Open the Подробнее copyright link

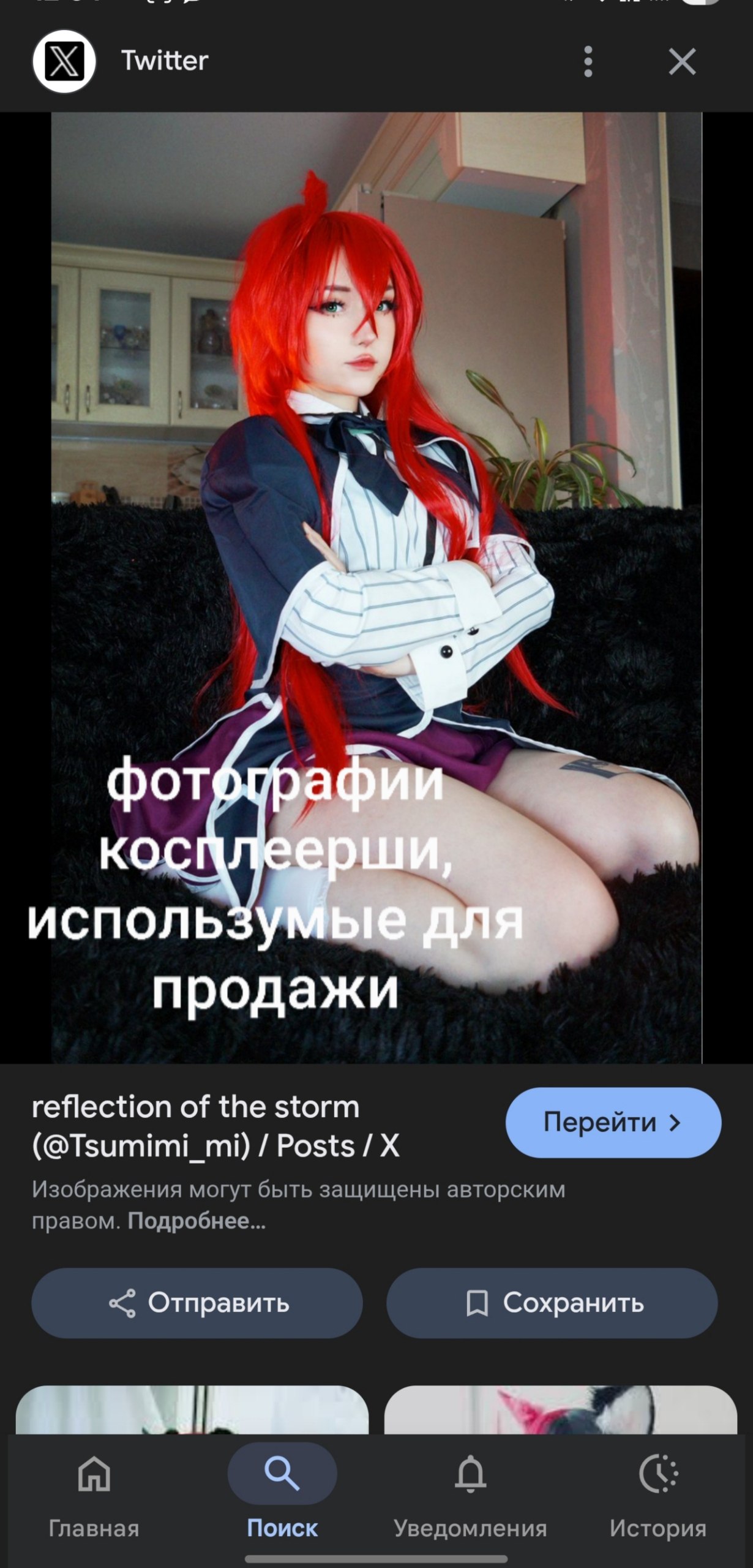197,1221
